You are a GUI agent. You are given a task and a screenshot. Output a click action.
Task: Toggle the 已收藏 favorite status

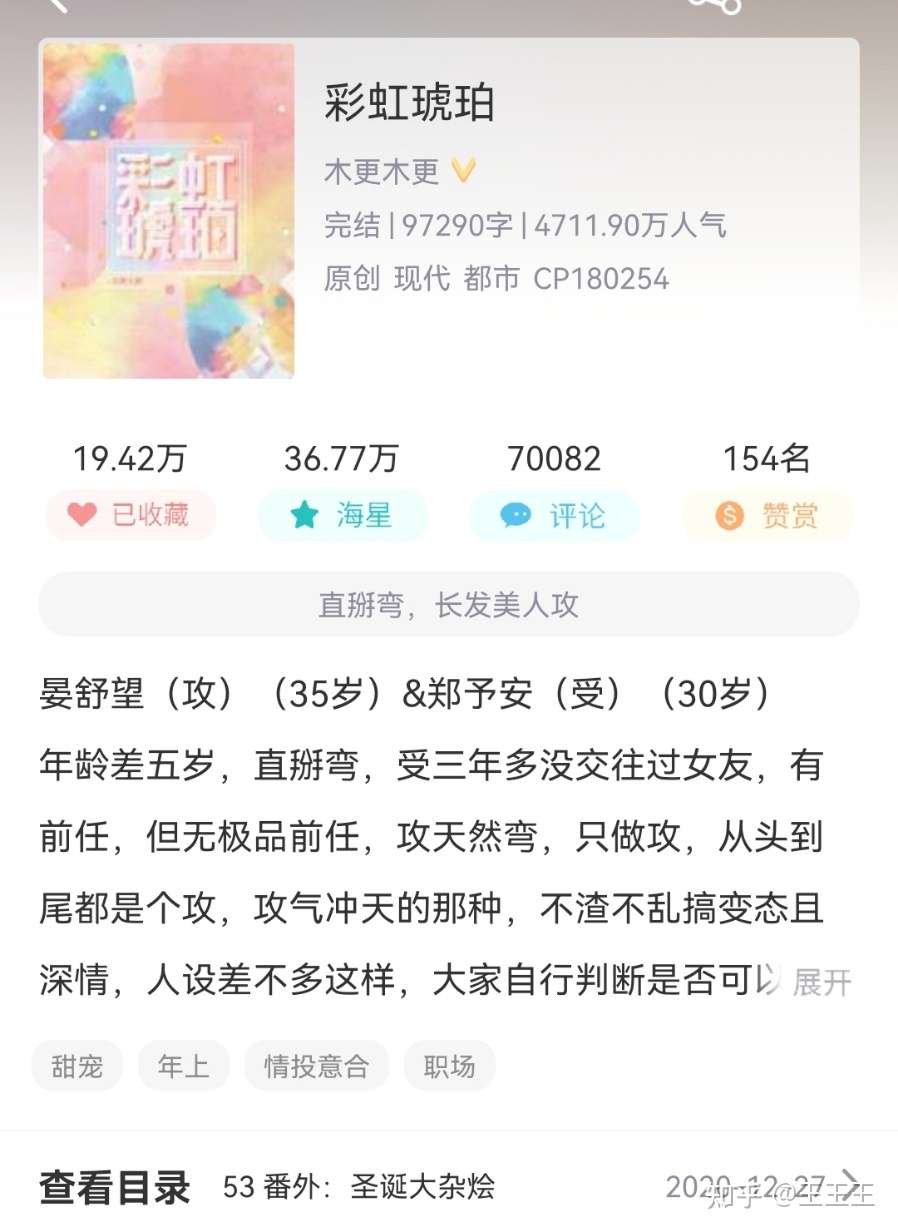tap(131, 514)
